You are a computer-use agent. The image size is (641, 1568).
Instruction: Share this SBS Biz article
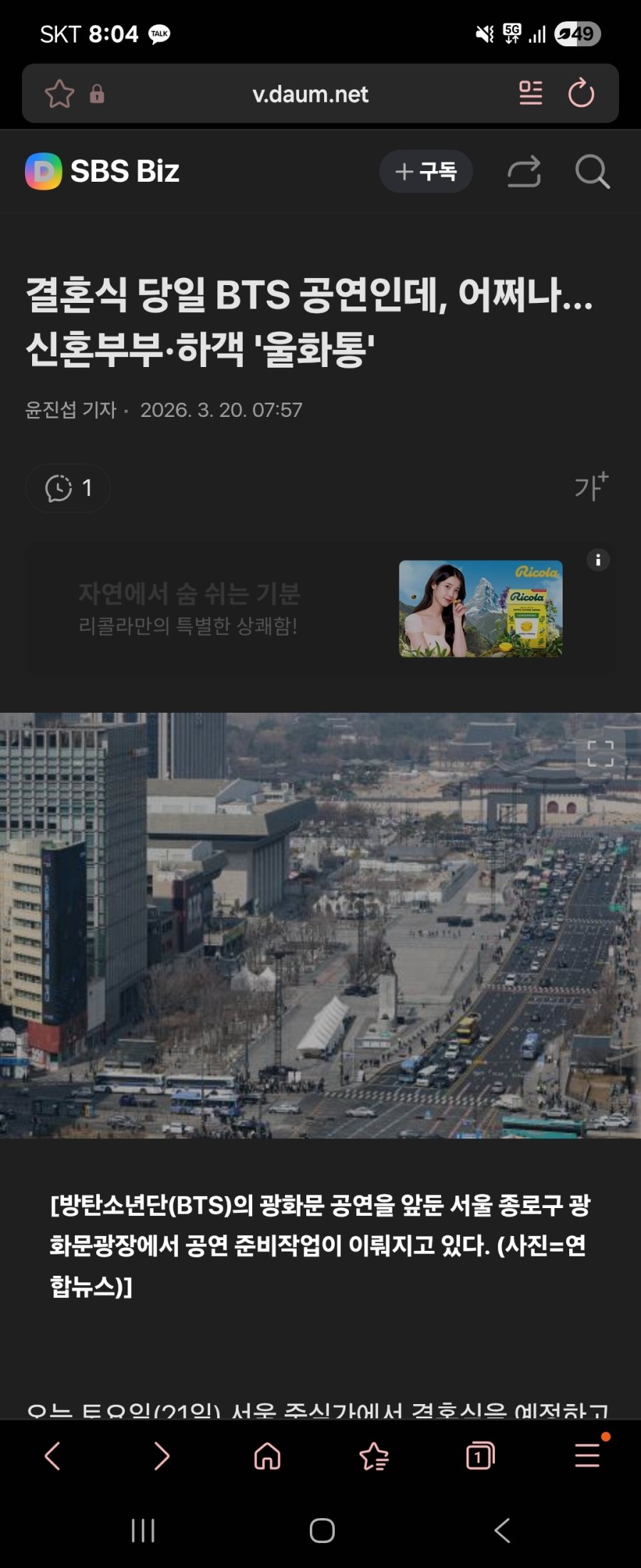(x=524, y=172)
